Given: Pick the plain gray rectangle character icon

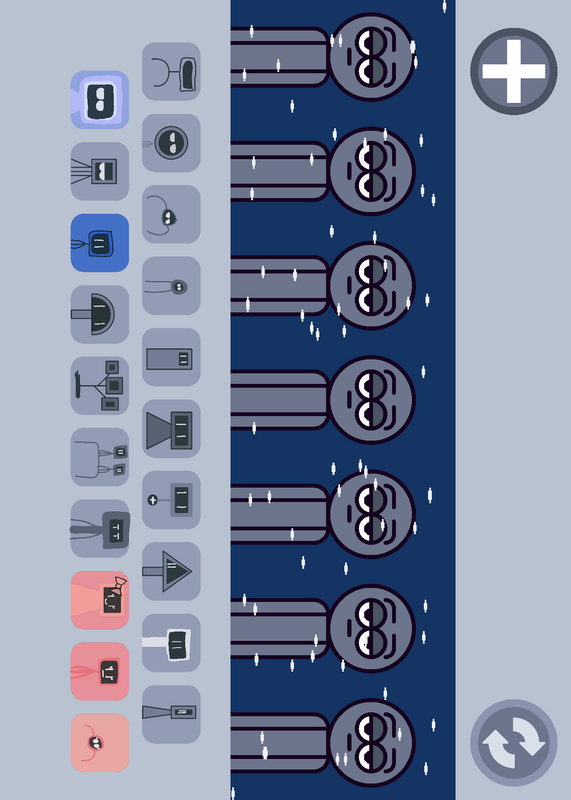Looking at the screenshot, I should click(171, 357).
